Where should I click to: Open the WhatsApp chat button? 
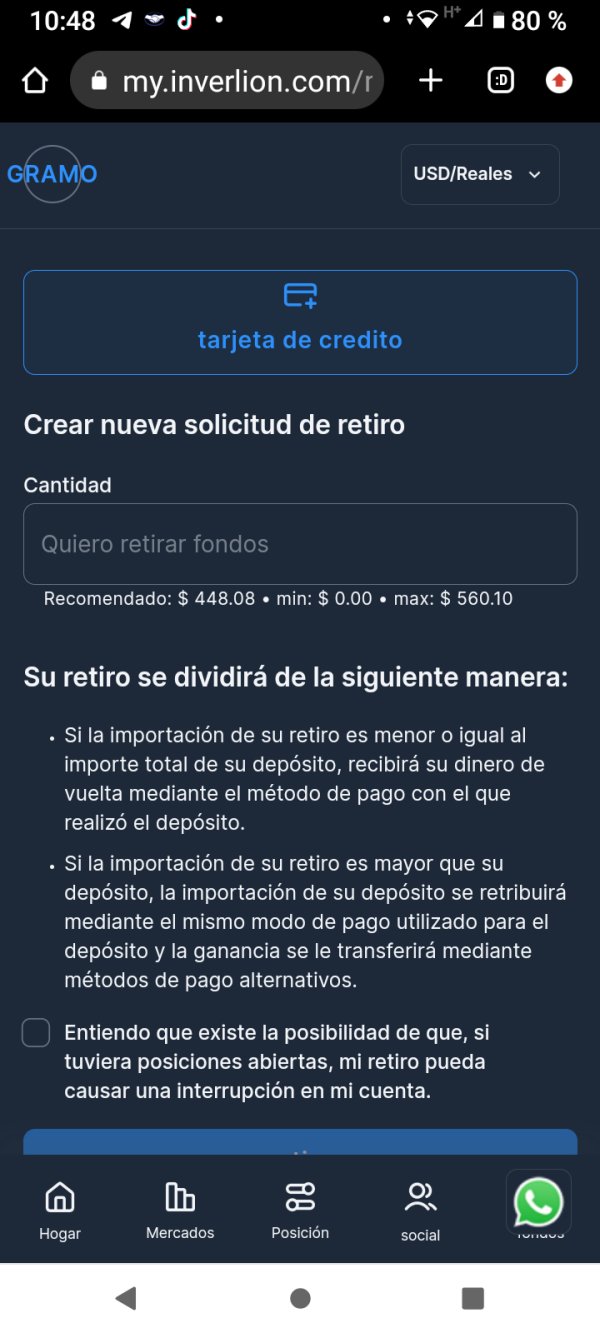[539, 1202]
